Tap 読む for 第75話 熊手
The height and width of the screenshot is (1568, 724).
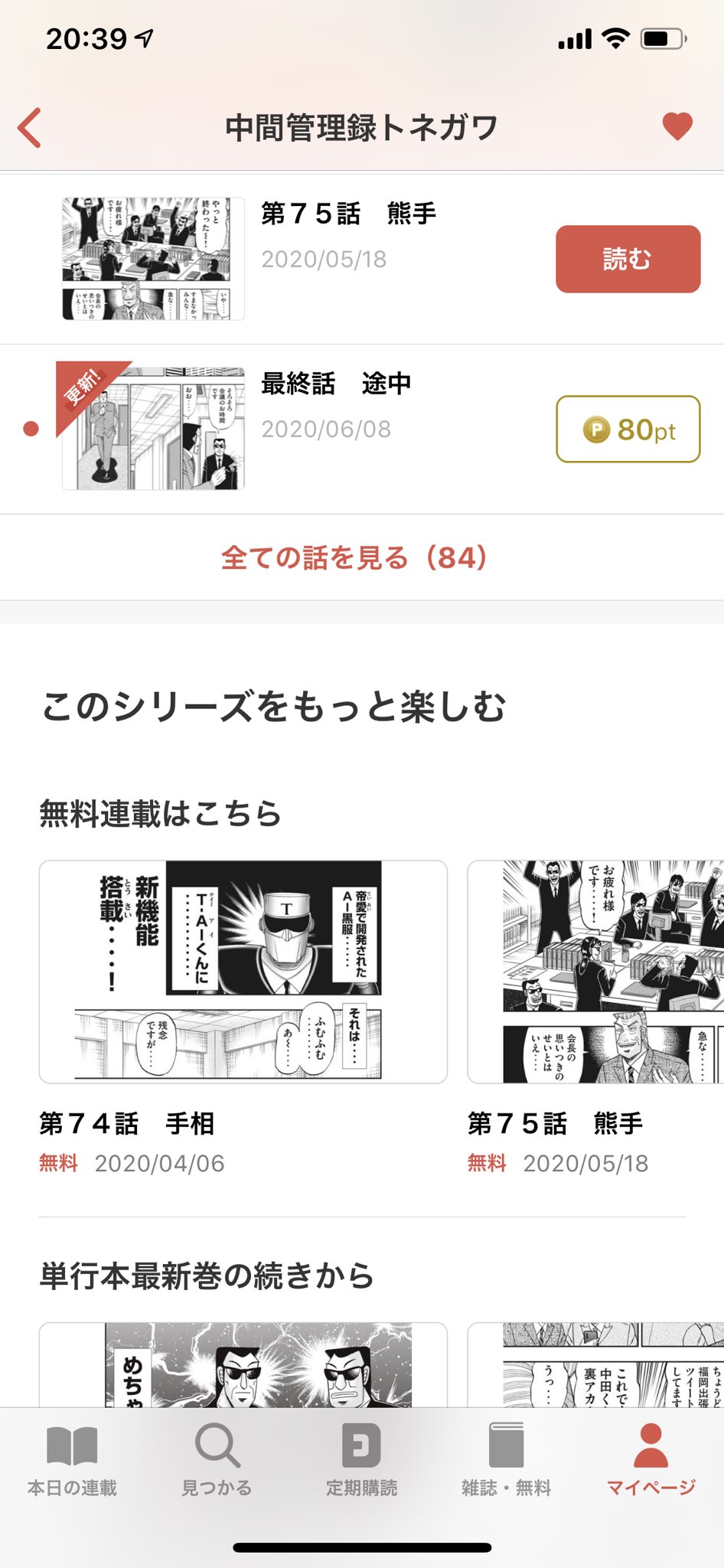pos(628,259)
